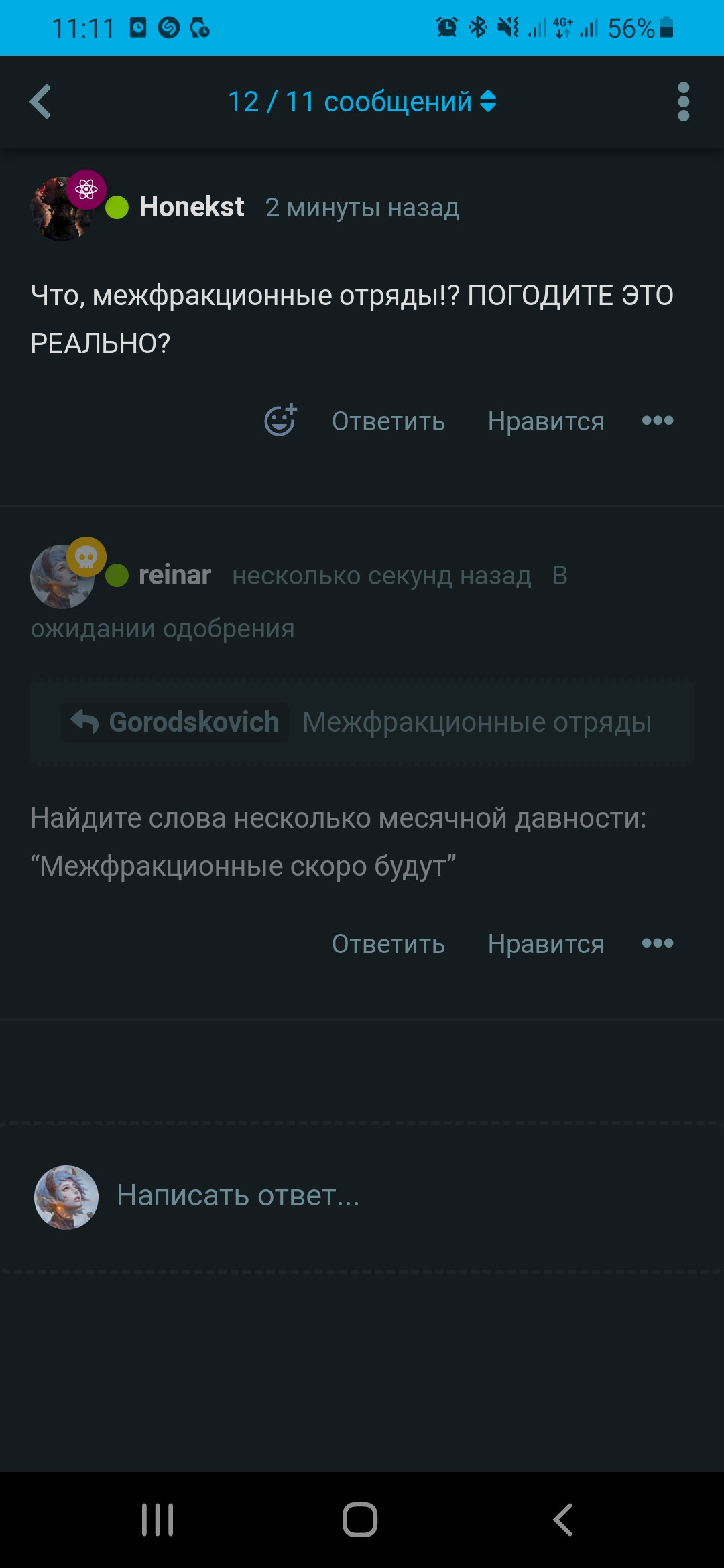Tap Ответить under Honekst's post

click(388, 421)
